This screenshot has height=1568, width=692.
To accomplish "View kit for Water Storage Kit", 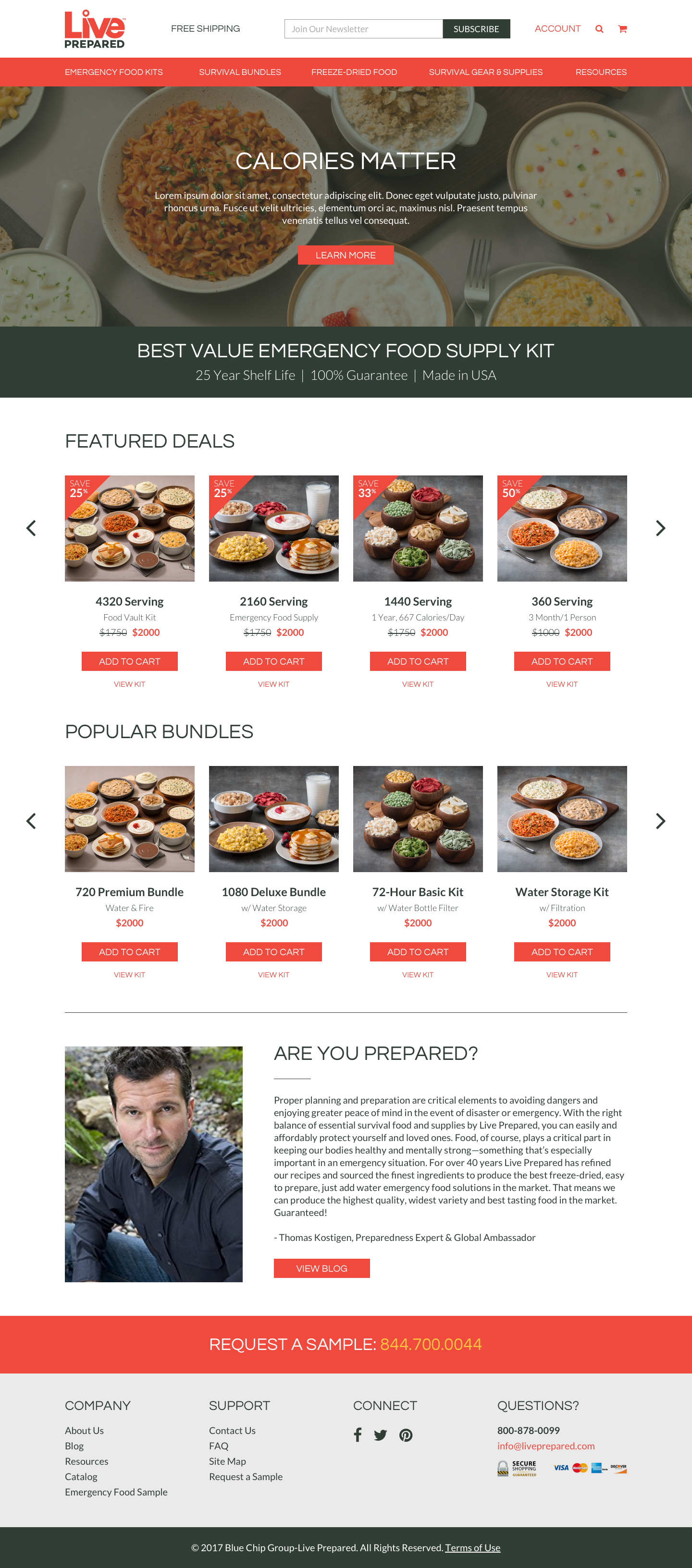I will click(x=562, y=974).
